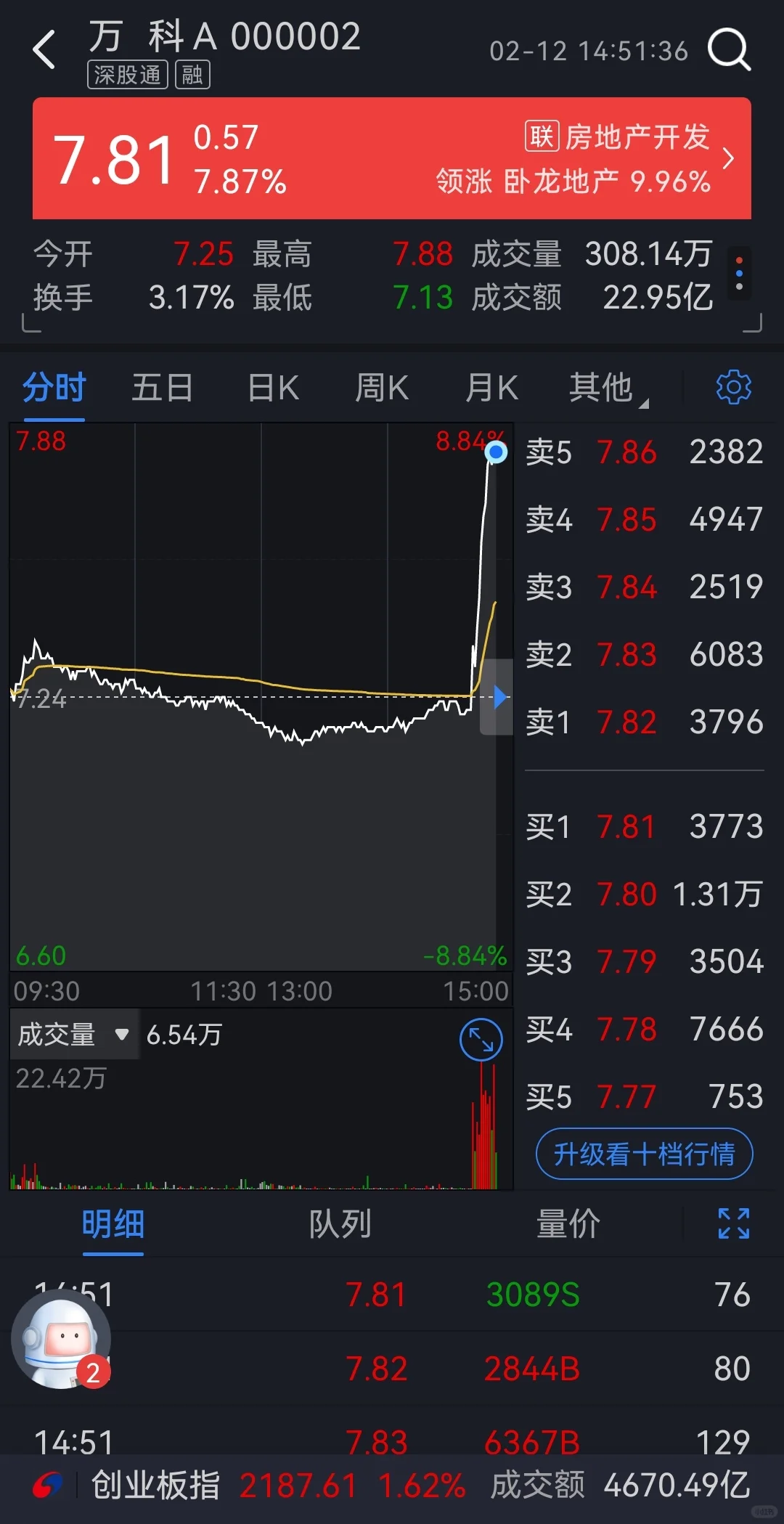
Task: Open the 成交量 indicator dropdown
Action: 74,1034
